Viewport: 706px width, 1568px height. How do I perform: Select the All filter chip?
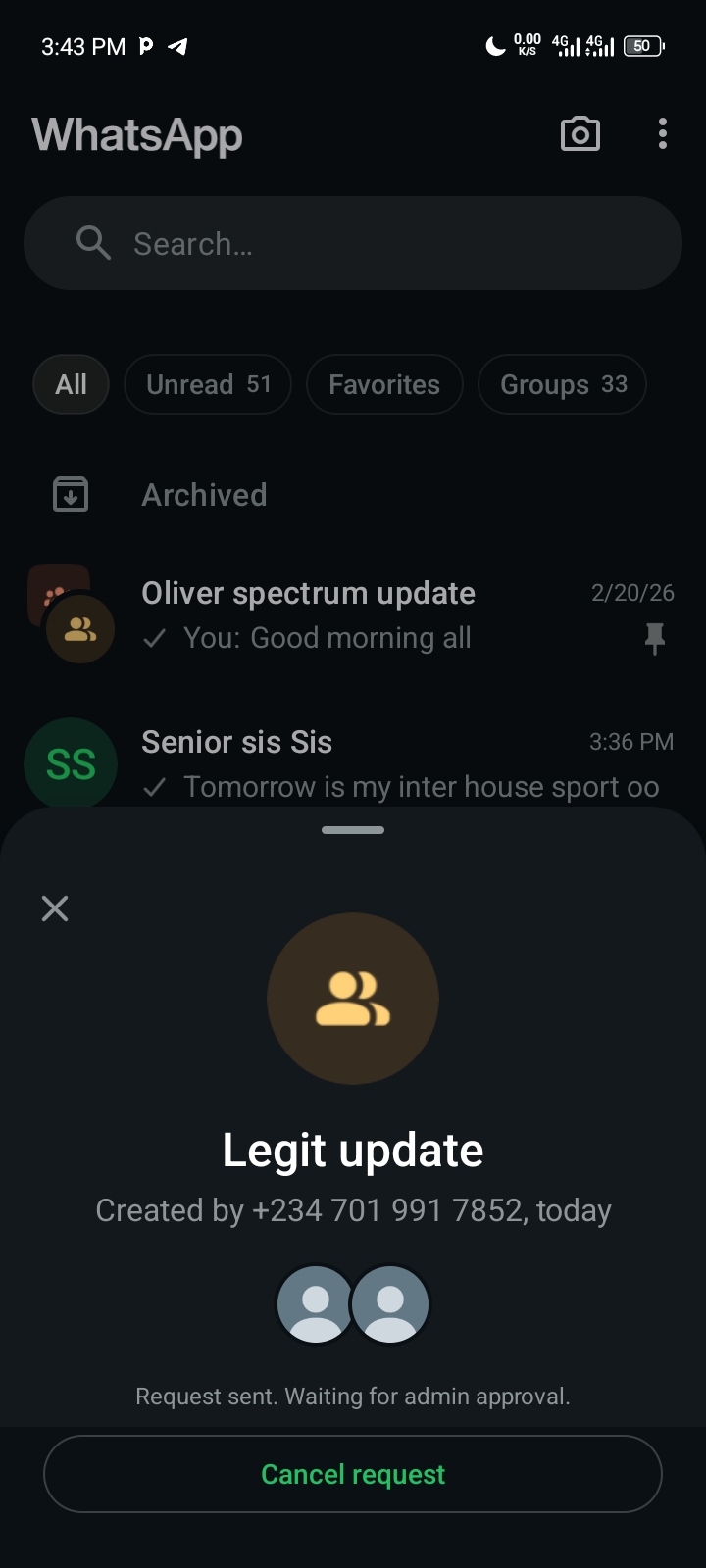pyautogui.click(x=71, y=384)
